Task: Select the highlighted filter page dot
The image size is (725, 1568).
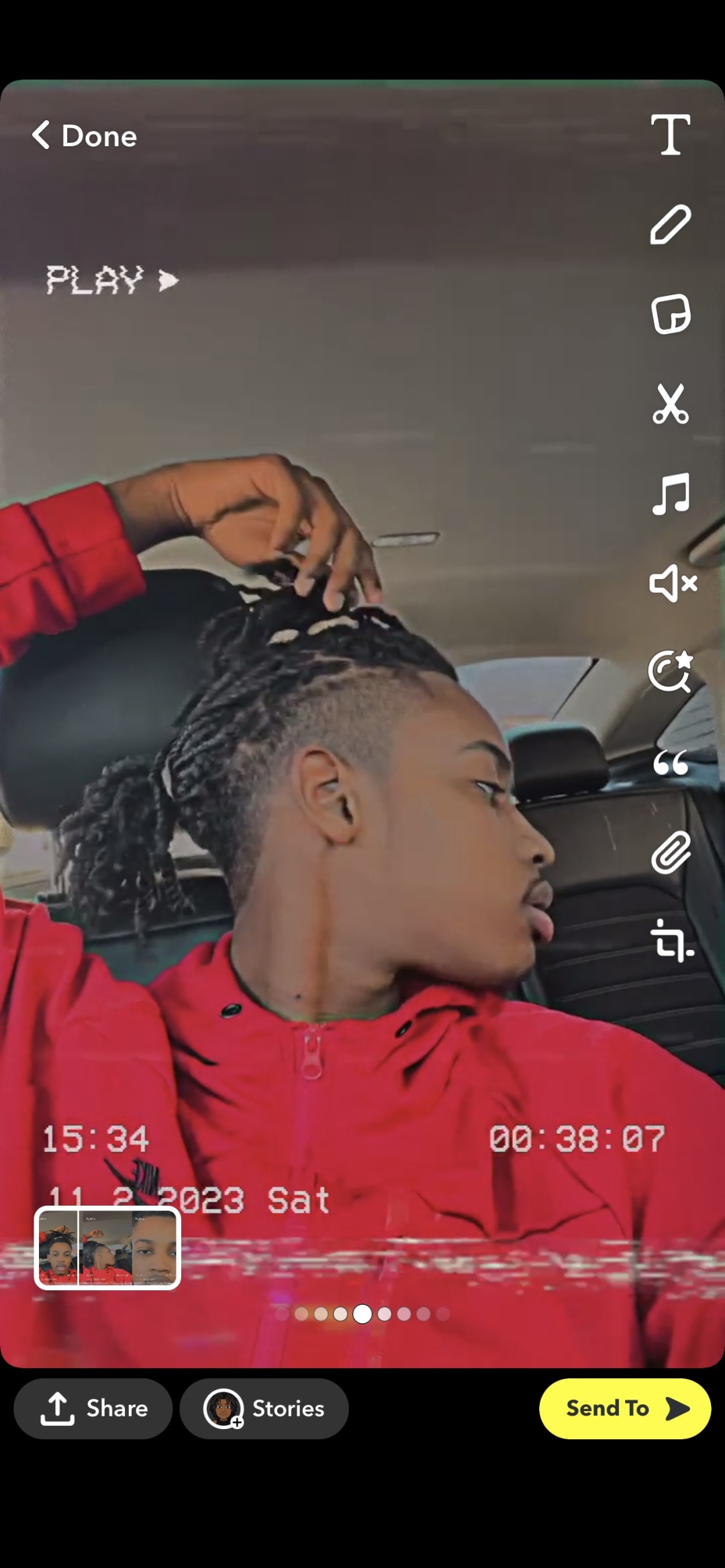Action: pyautogui.click(x=362, y=1314)
